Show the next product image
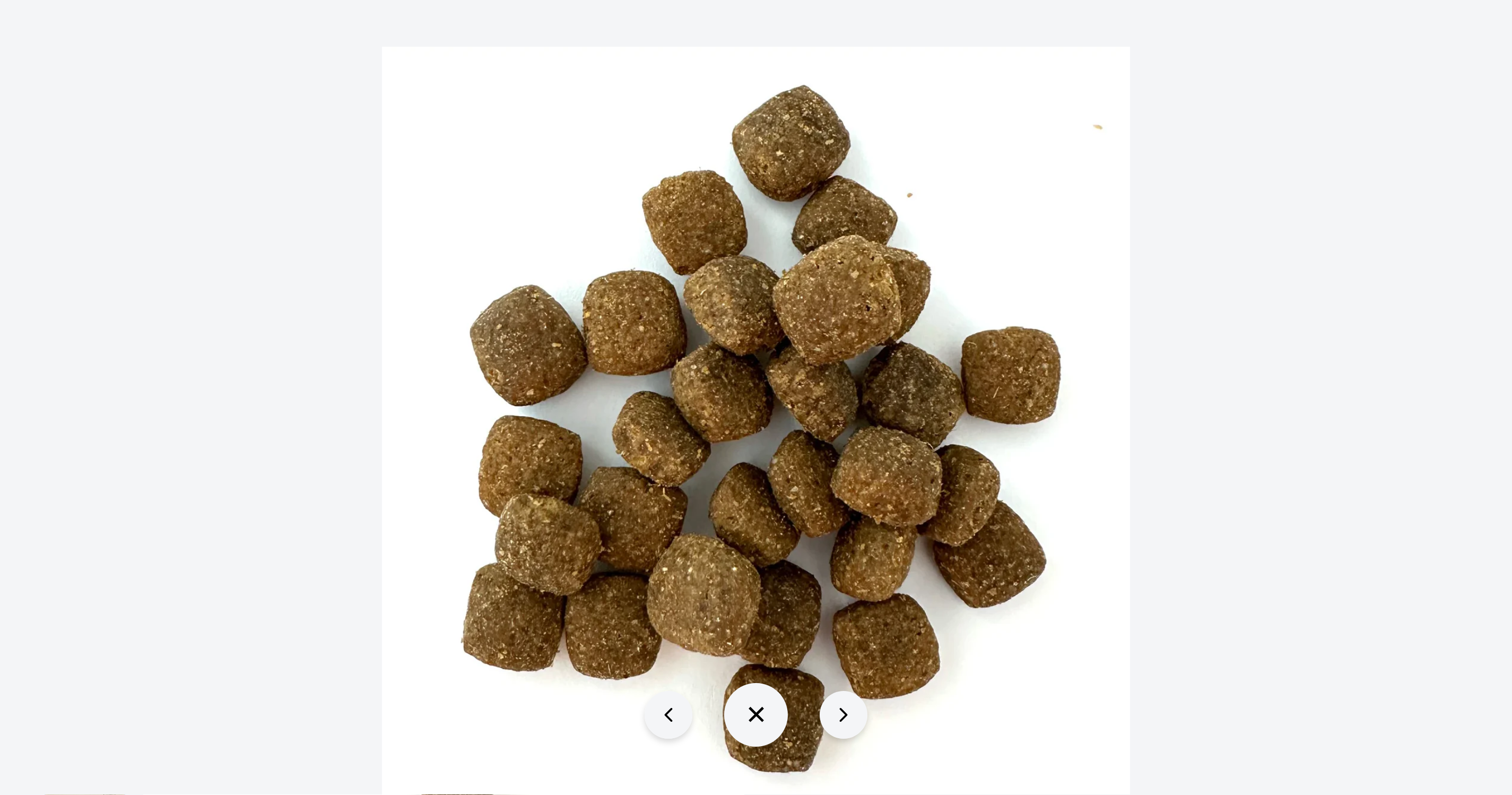1512x795 pixels. (843, 714)
